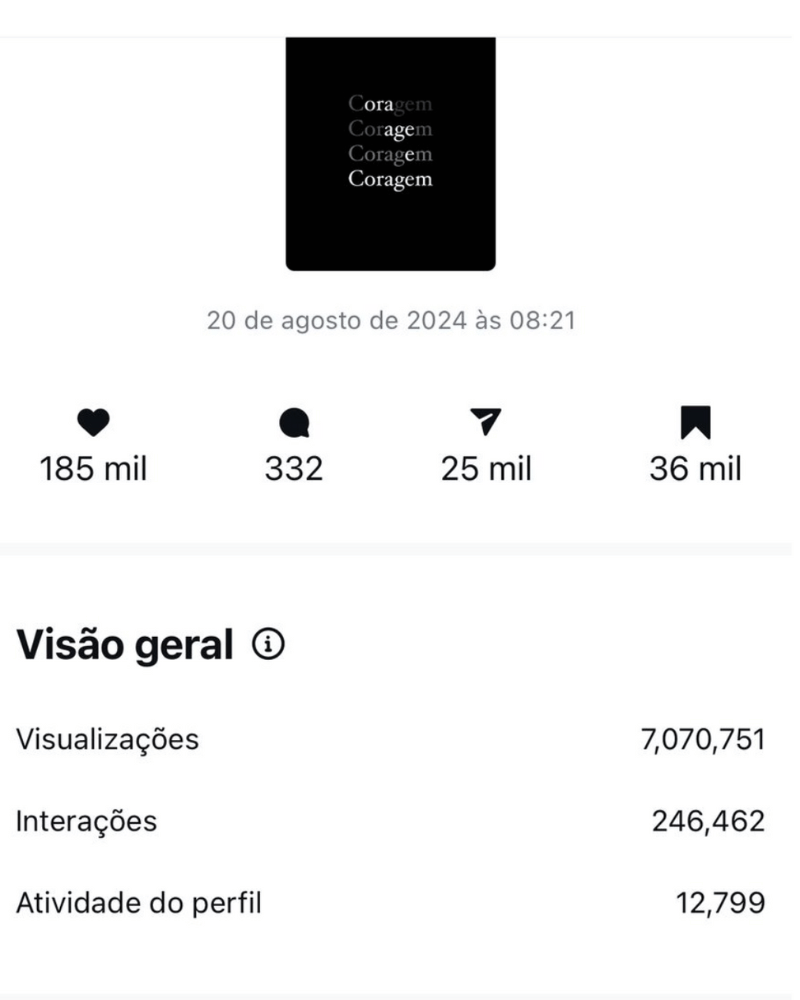800x1000 pixels.
Task: Open the Coragem post thumbnail
Action: tap(391, 154)
